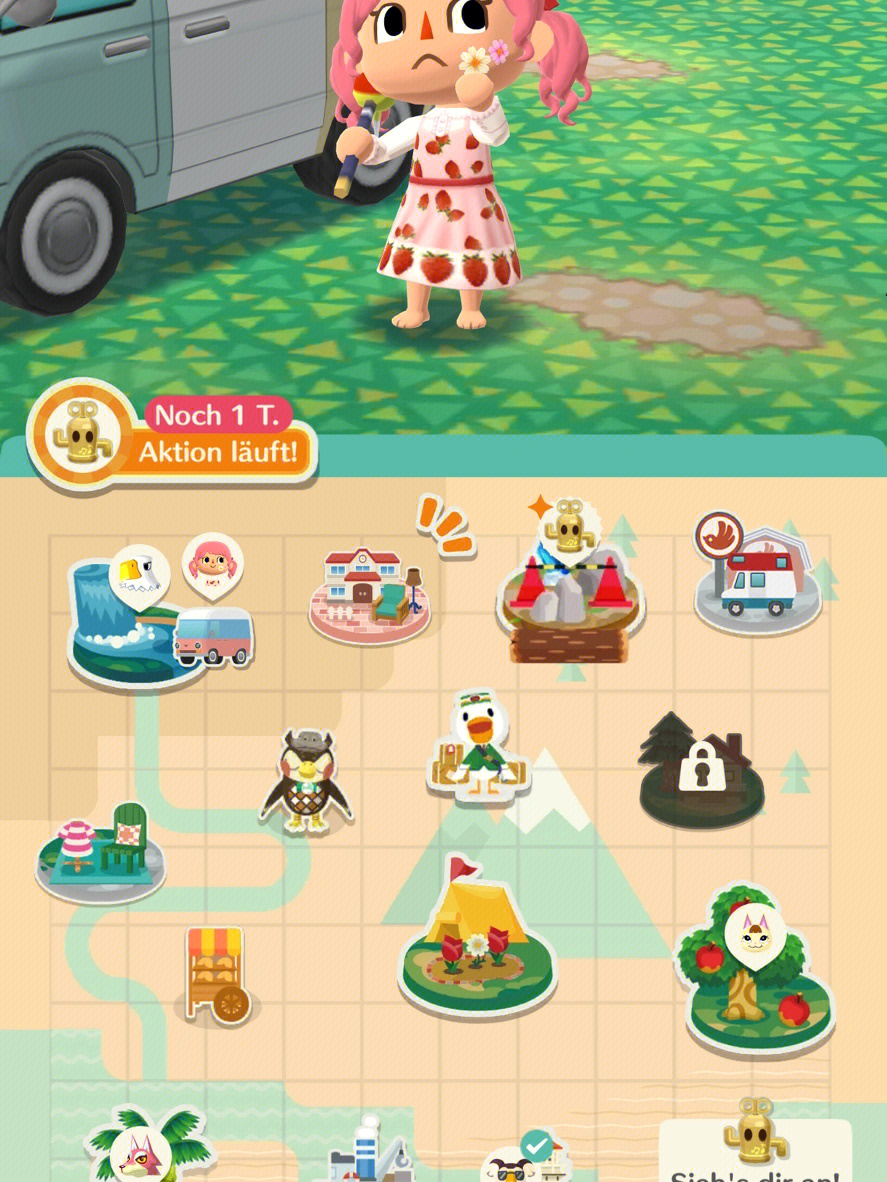Visit the campsite with the house
The image size is (887, 1182).
point(370,597)
